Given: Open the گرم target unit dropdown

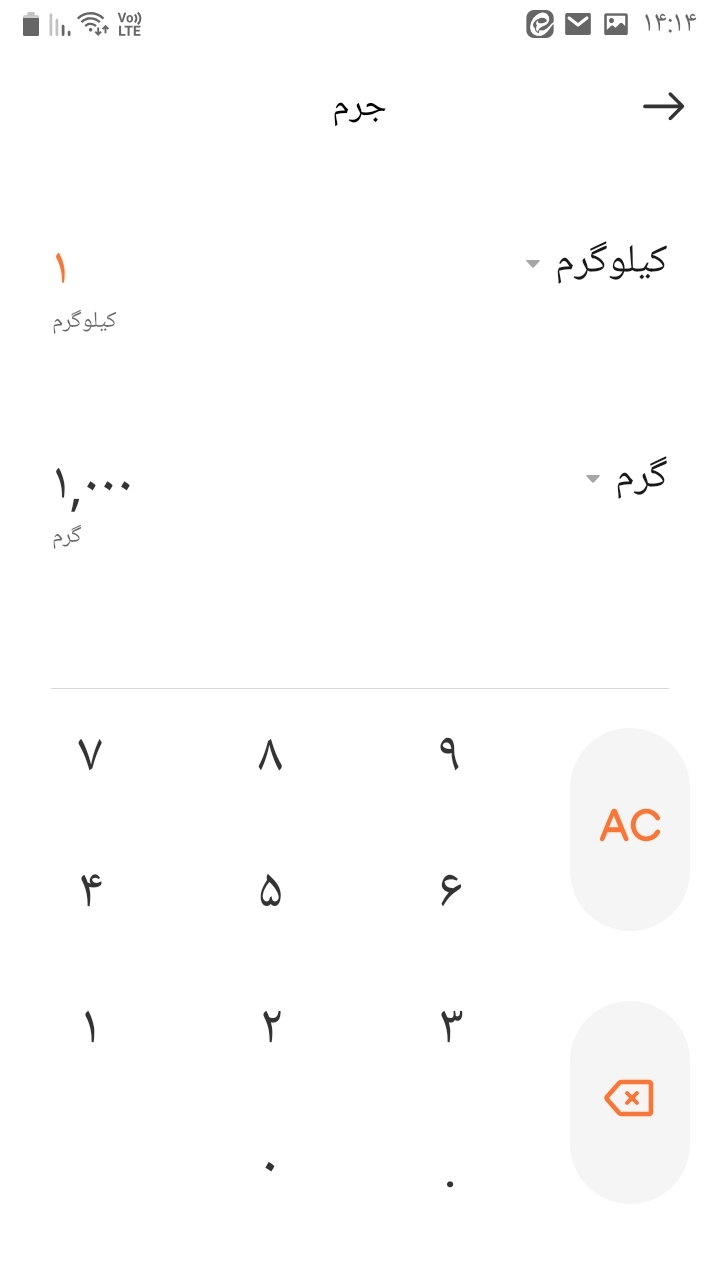Looking at the screenshot, I should 627,478.
